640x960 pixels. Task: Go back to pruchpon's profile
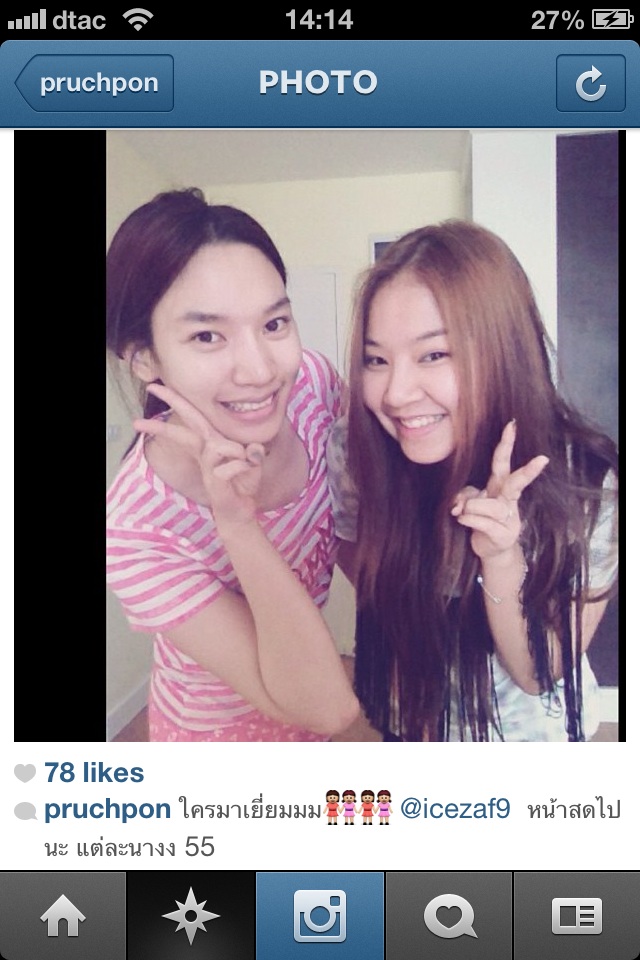95,83
